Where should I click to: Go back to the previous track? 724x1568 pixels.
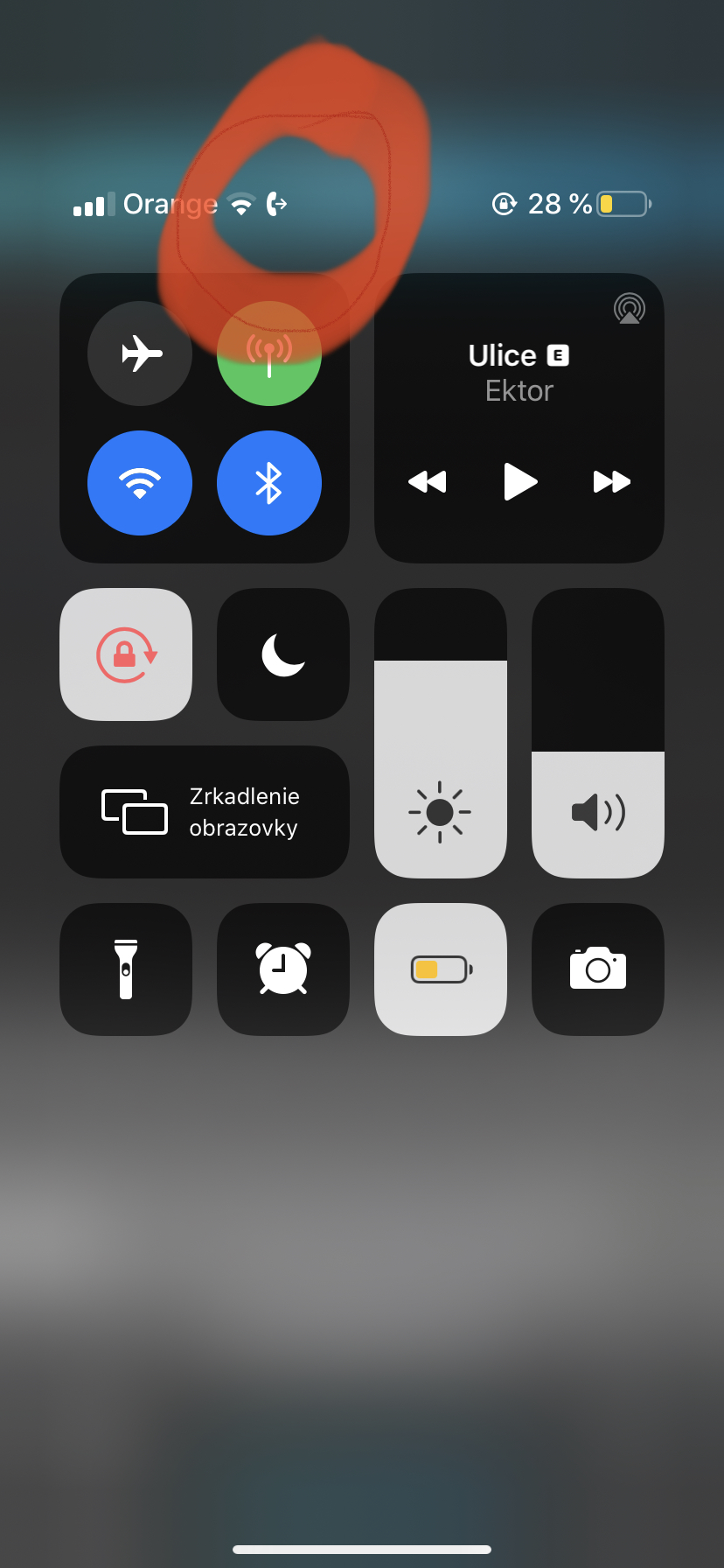(428, 481)
